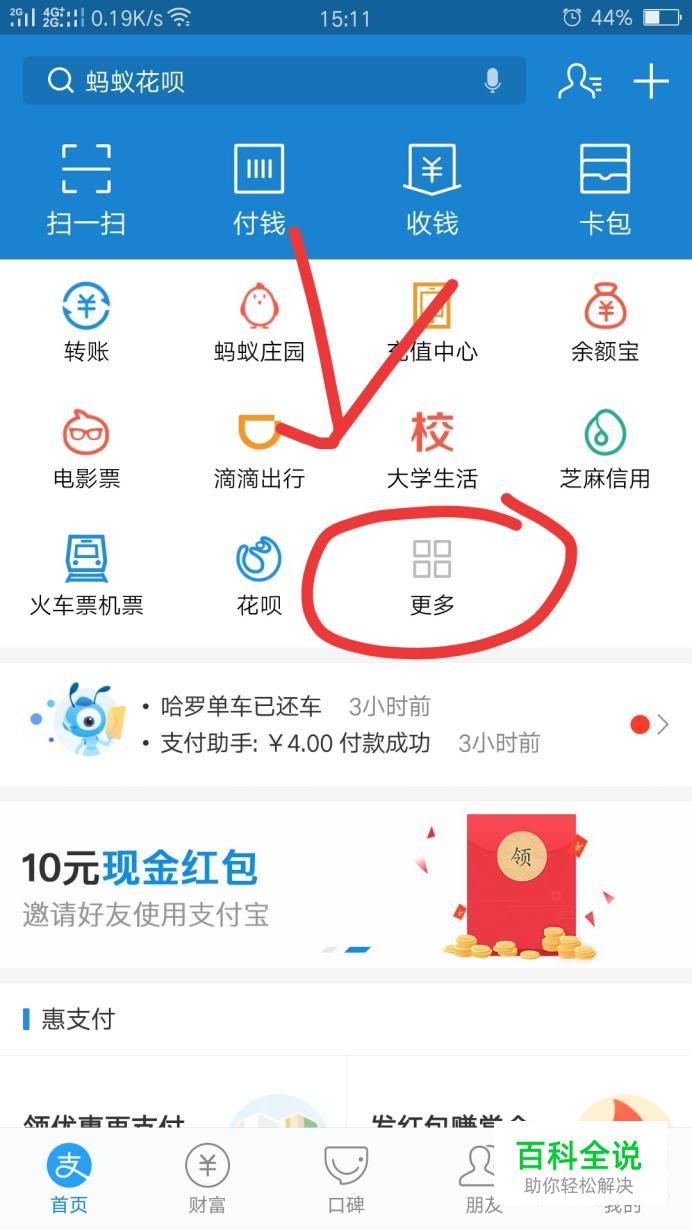Image resolution: width=692 pixels, height=1230 pixels.
Task: Open the plus menu in the top bar
Action: tap(651, 81)
